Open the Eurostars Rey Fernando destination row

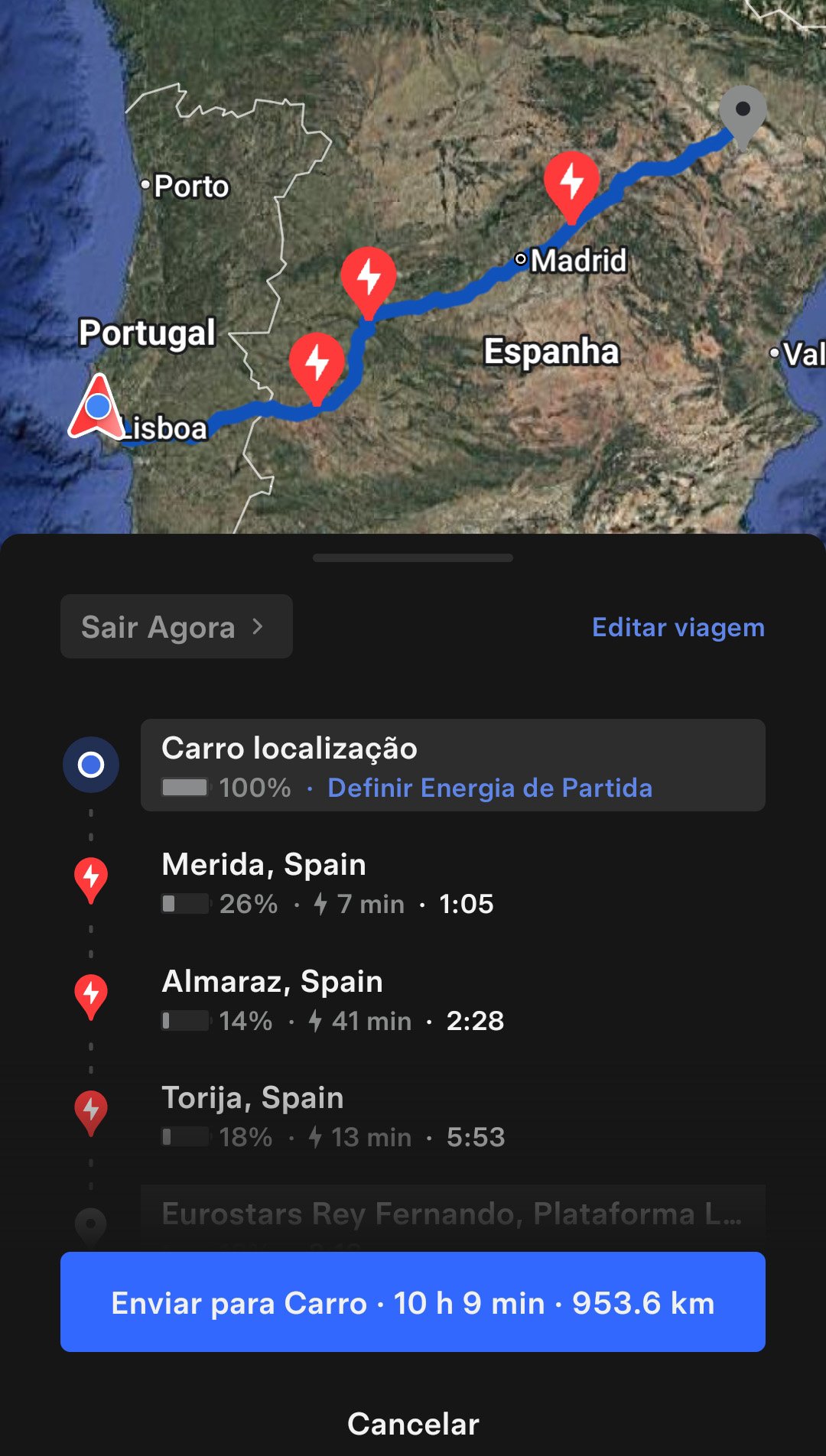click(451, 1214)
